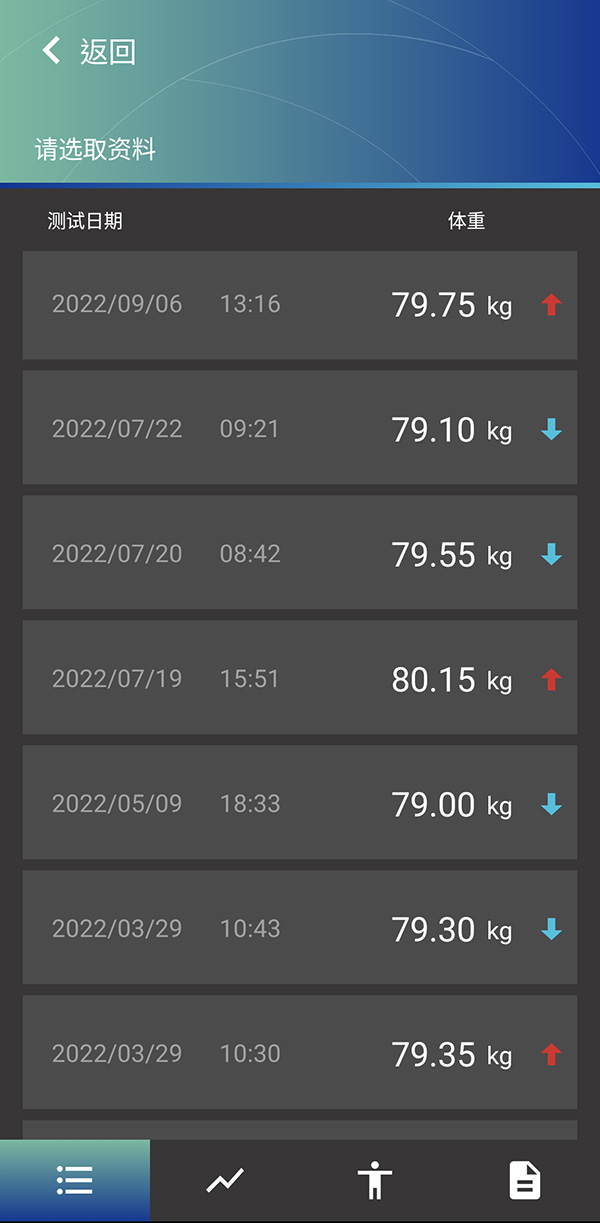Choose the 2022/03/29 10:30 record
This screenshot has height=1223, width=600.
click(300, 1054)
